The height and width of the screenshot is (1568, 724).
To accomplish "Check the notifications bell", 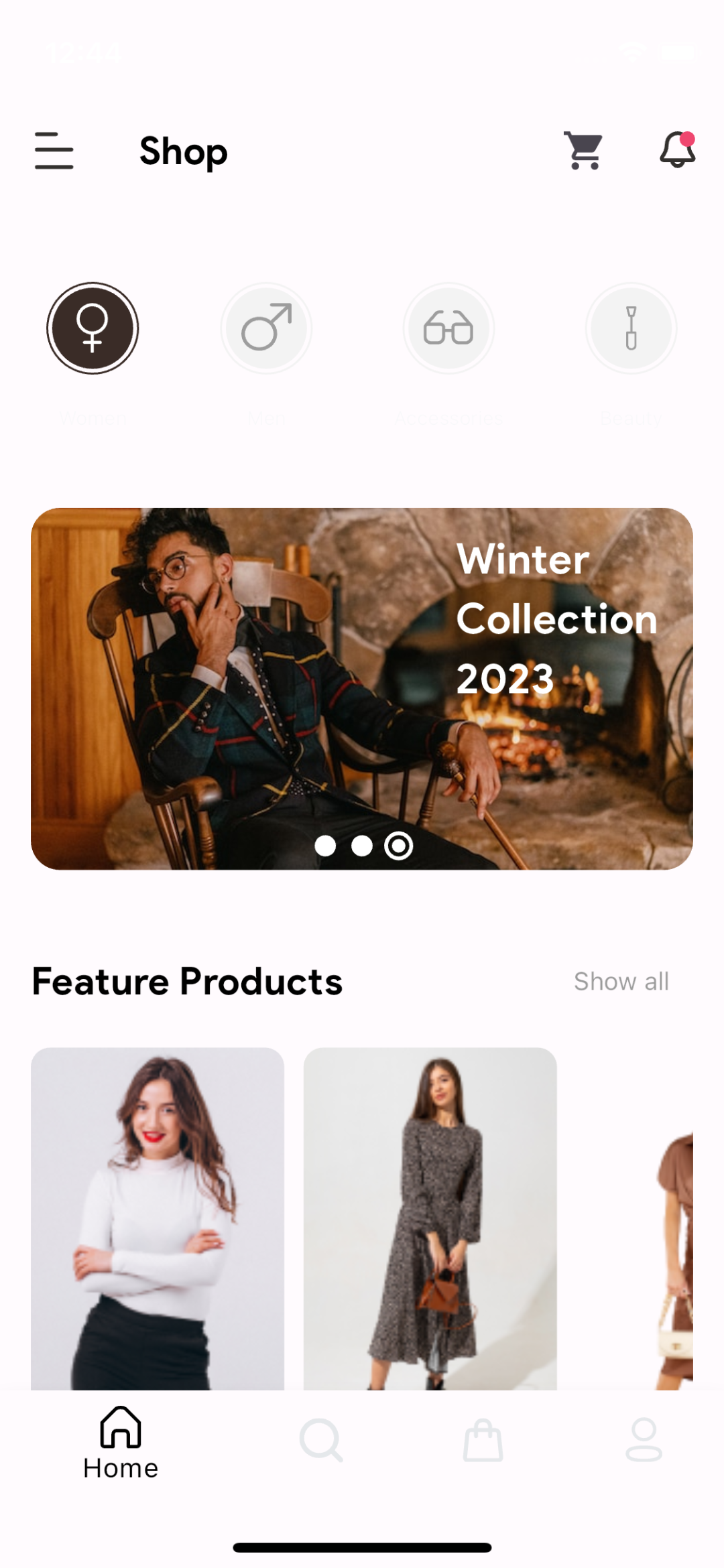I will click(677, 149).
